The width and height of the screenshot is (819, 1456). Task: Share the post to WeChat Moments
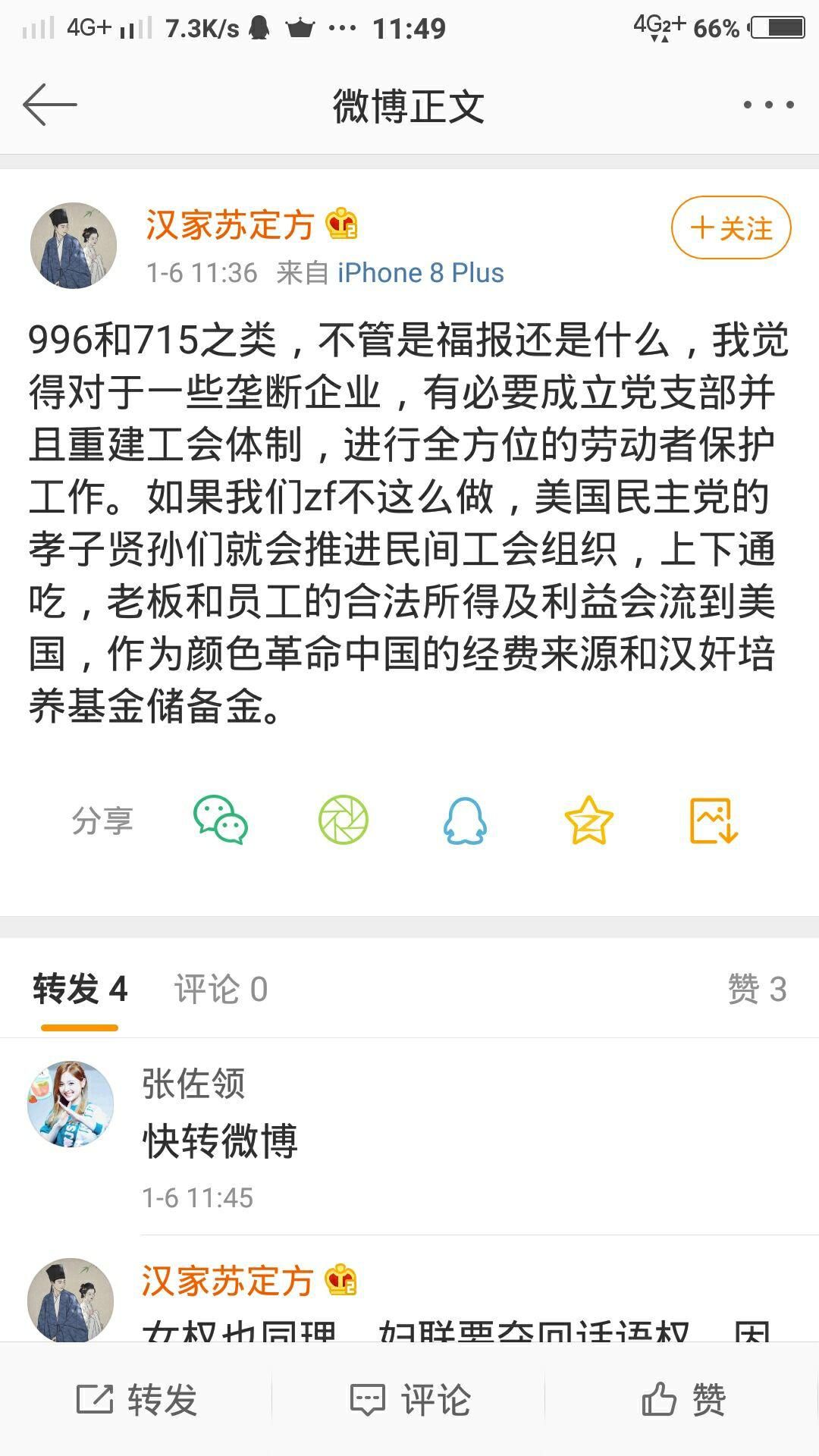344,820
